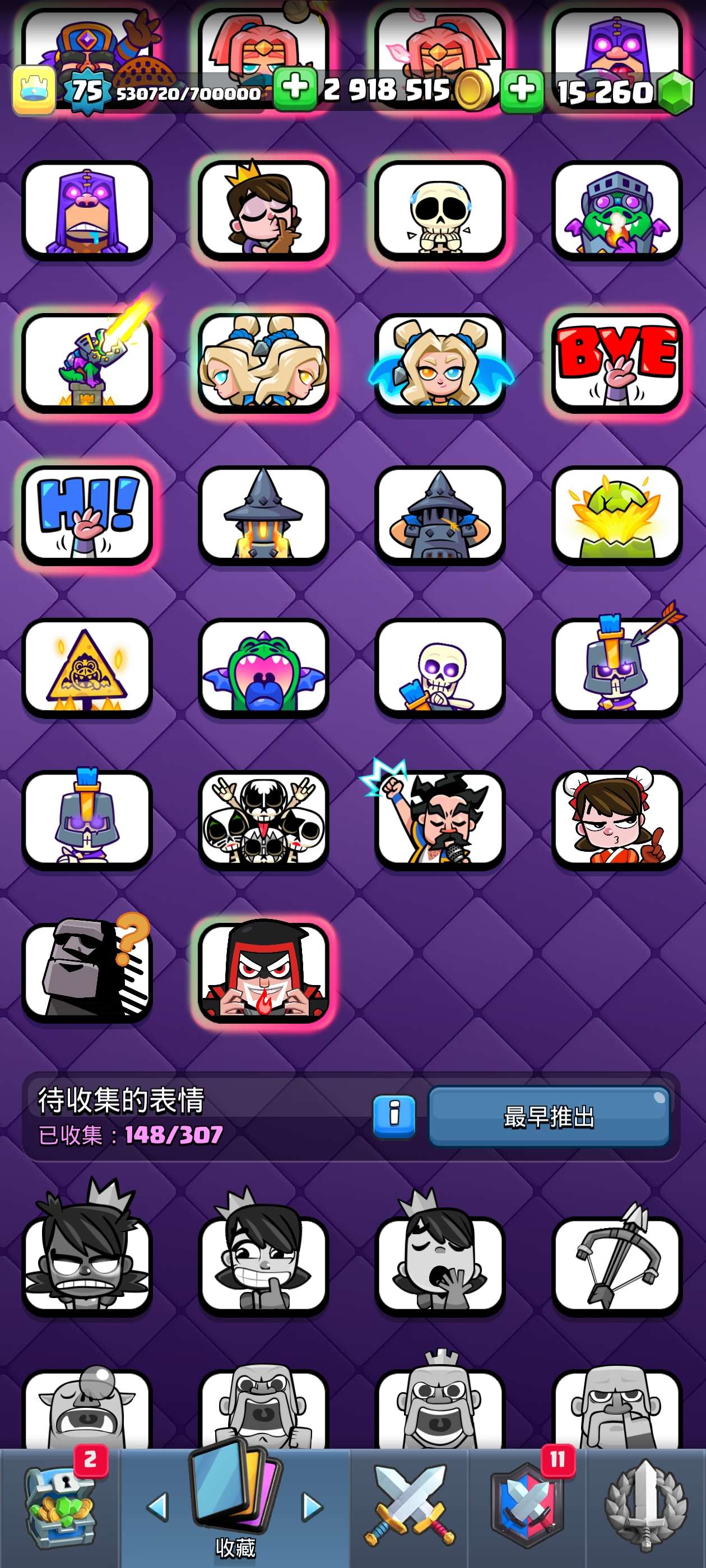Go to the sword laurel events tab
This screenshot has height=1568, width=706.
tap(645, 1507)
